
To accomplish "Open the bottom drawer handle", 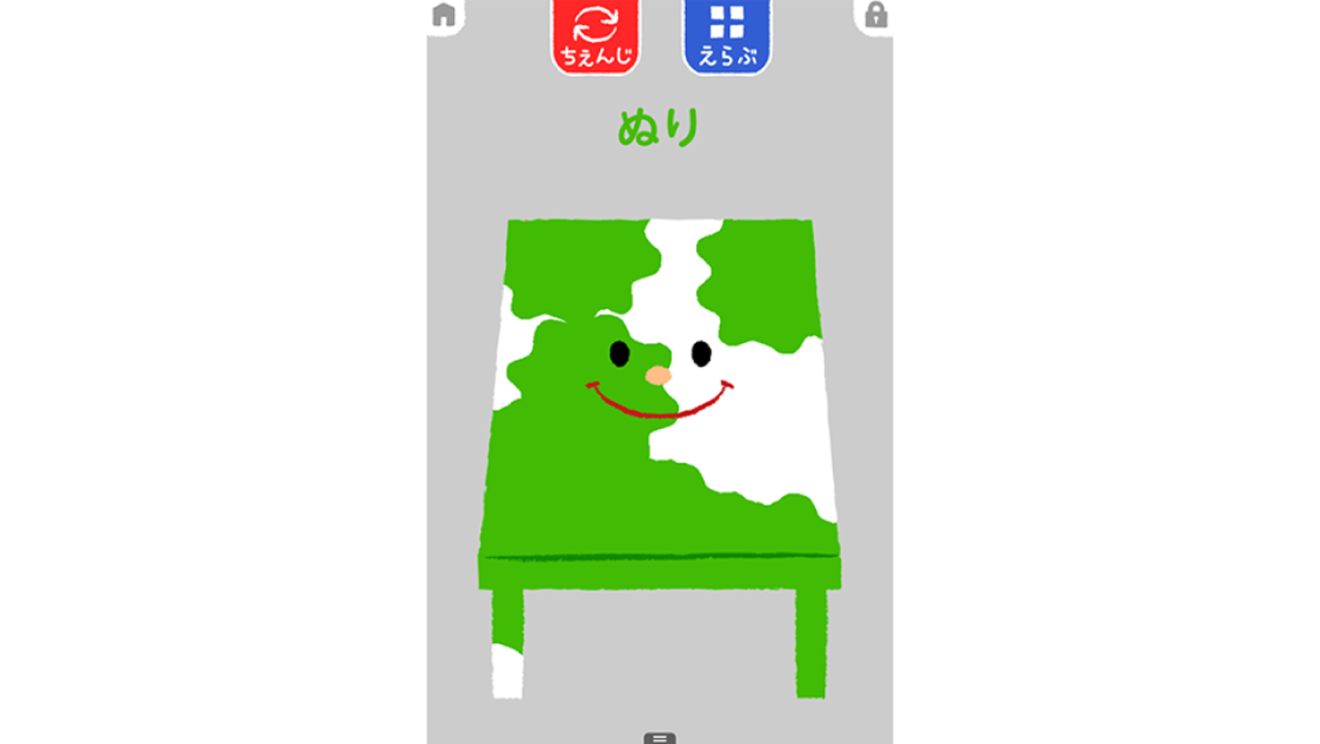I will (x=659, y=738).
